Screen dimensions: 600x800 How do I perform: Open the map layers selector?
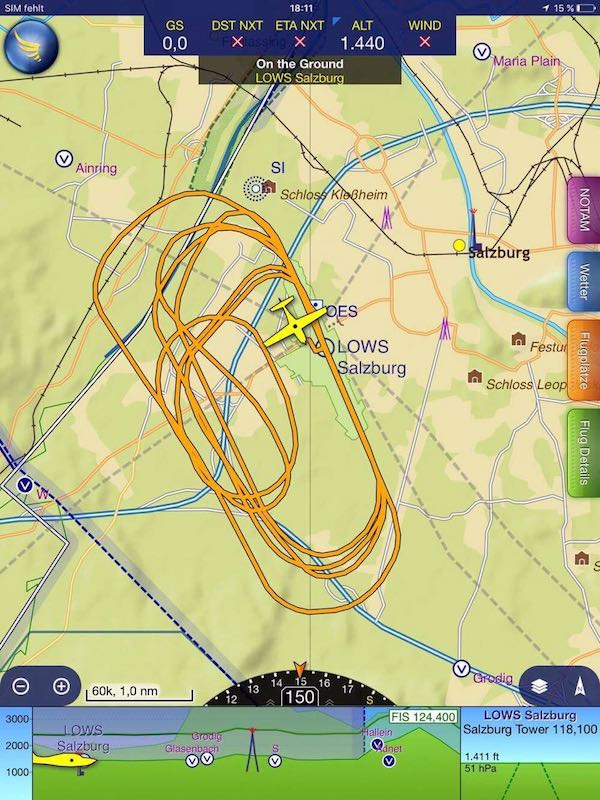(539, 687)
